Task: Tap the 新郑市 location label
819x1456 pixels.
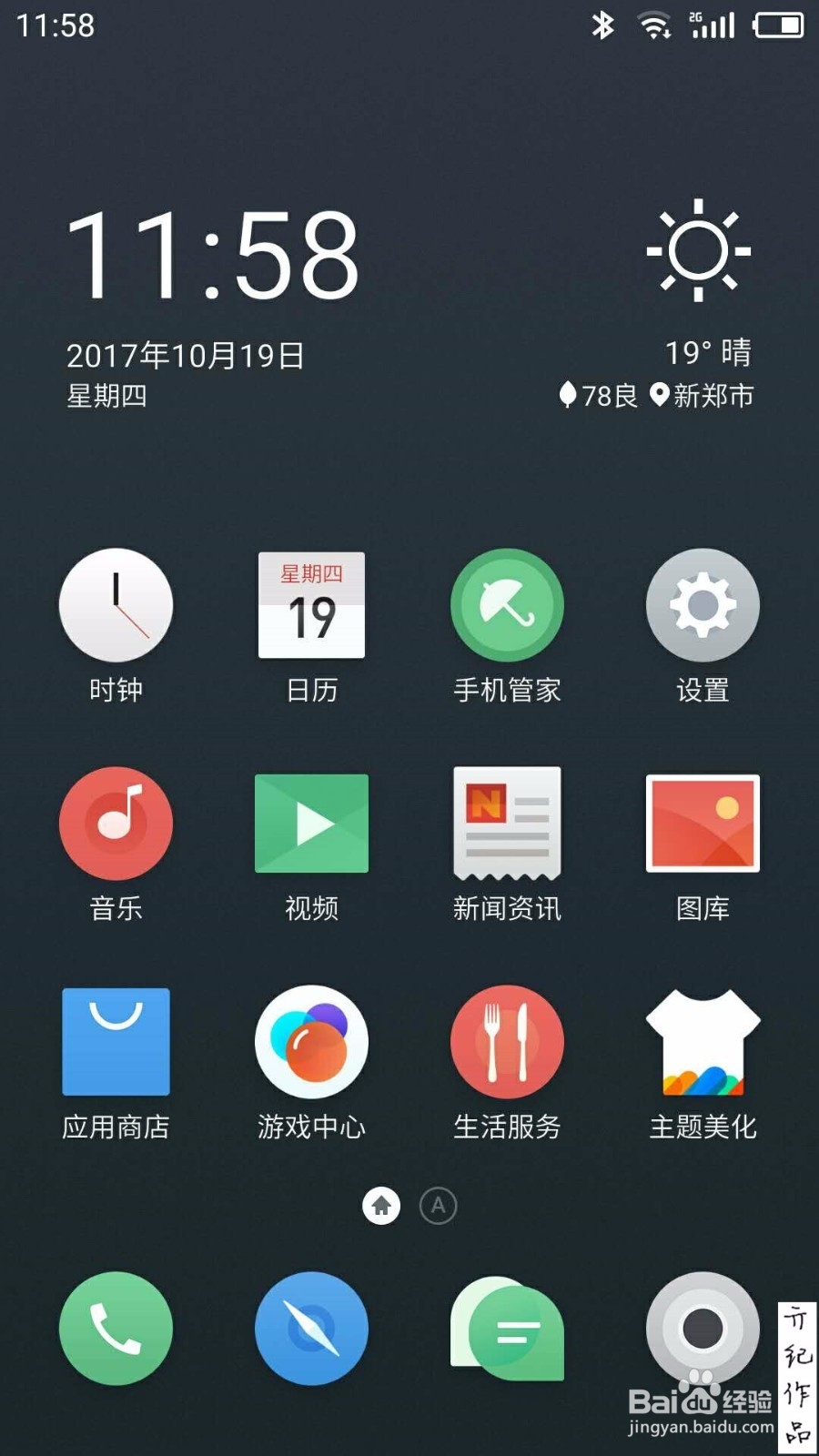Action: tap(713, 395)
